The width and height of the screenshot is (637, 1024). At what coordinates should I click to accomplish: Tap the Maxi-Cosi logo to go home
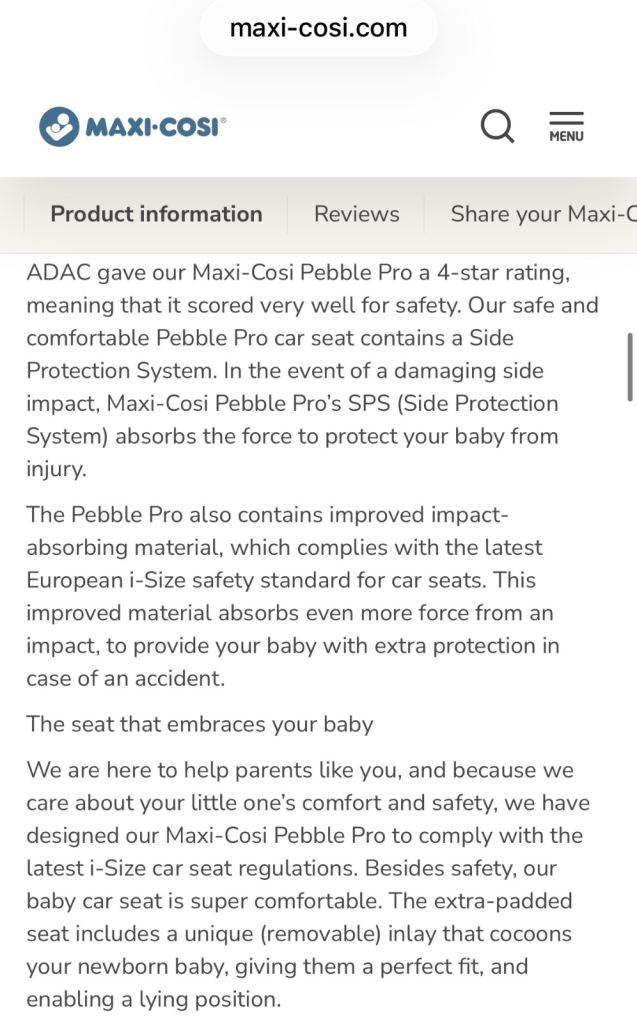pyautogui.click(x=133, y=126)
